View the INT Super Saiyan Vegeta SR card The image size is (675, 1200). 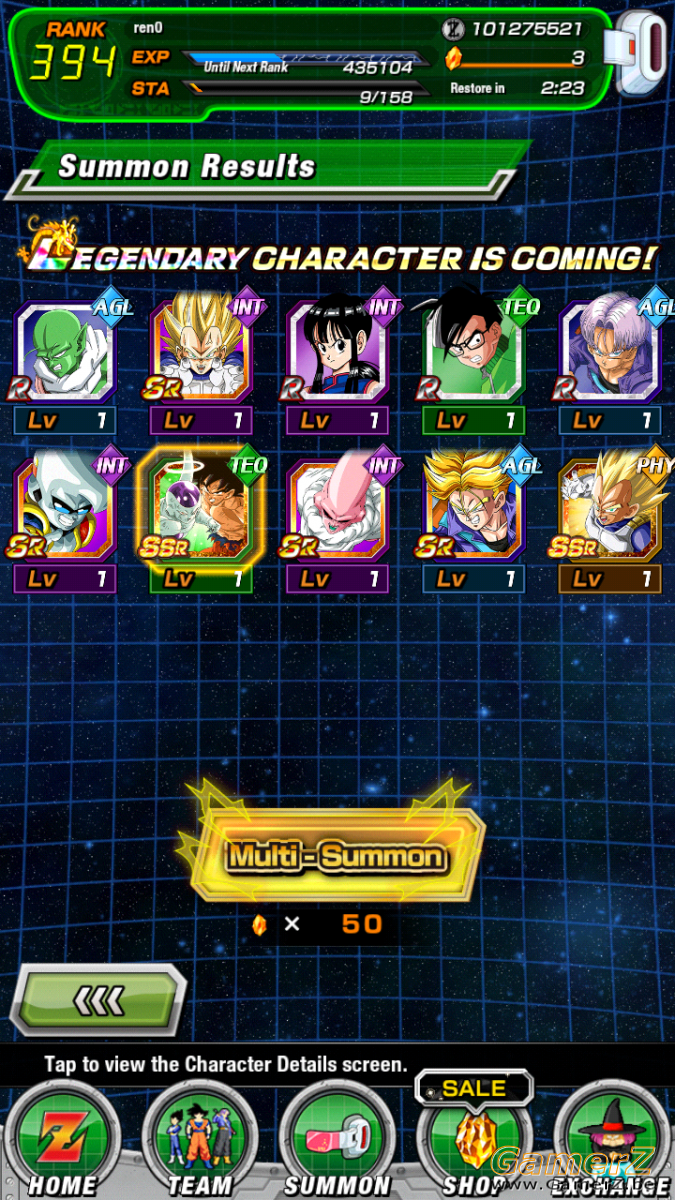(x=202, y=365)
